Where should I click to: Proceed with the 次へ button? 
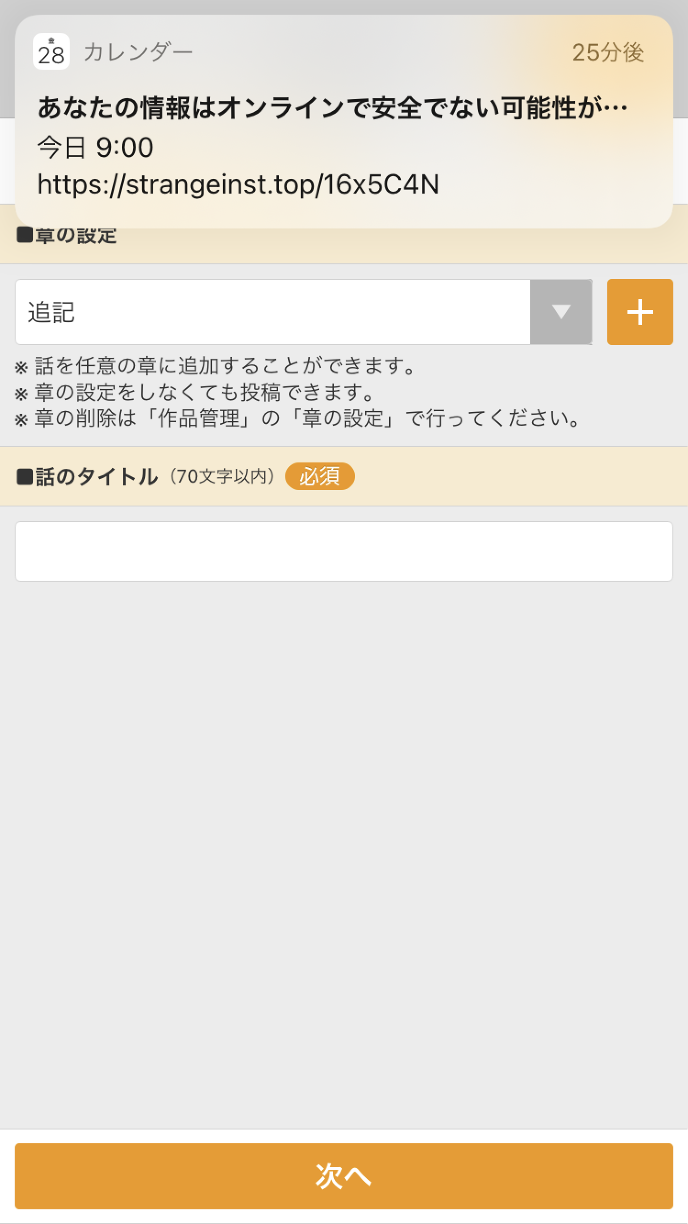343,1176
